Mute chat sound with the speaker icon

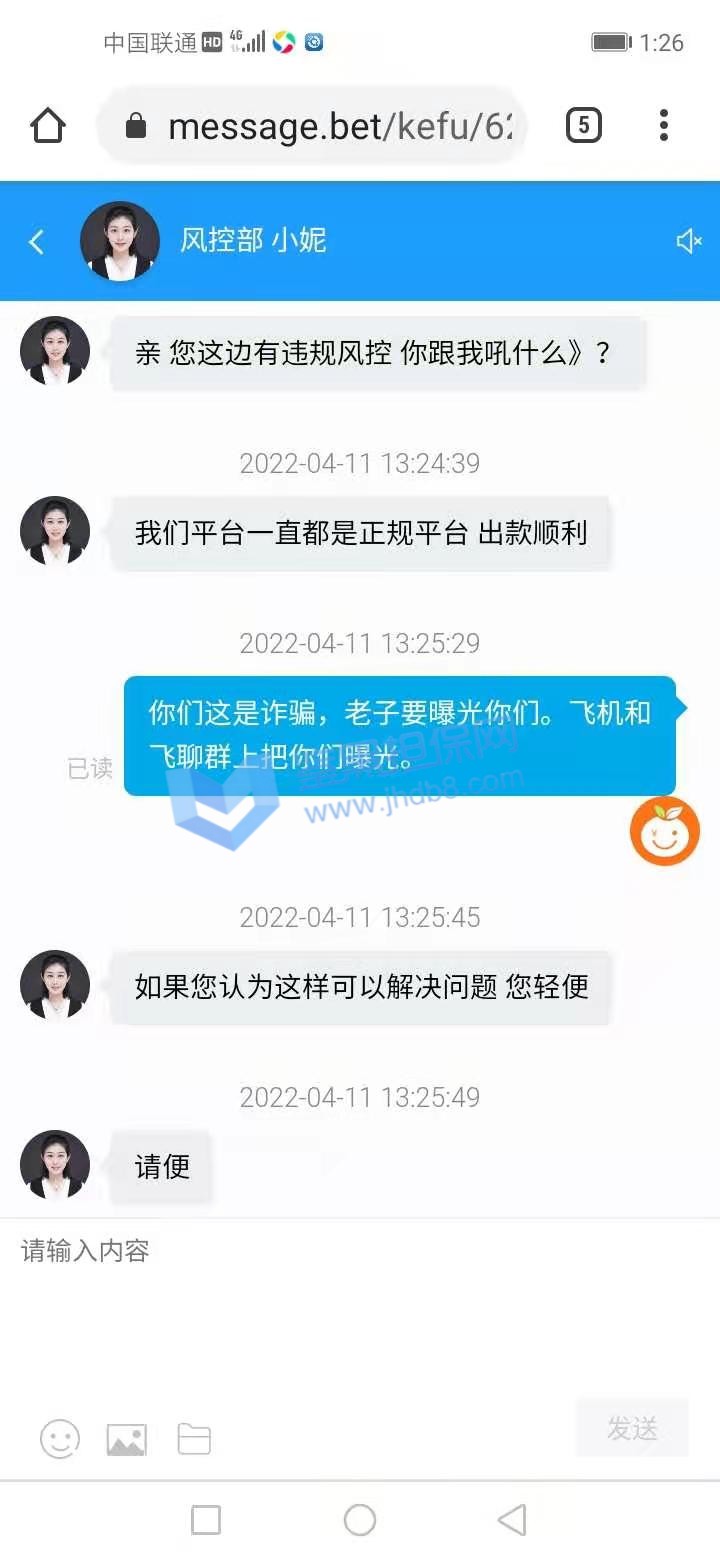689,241
